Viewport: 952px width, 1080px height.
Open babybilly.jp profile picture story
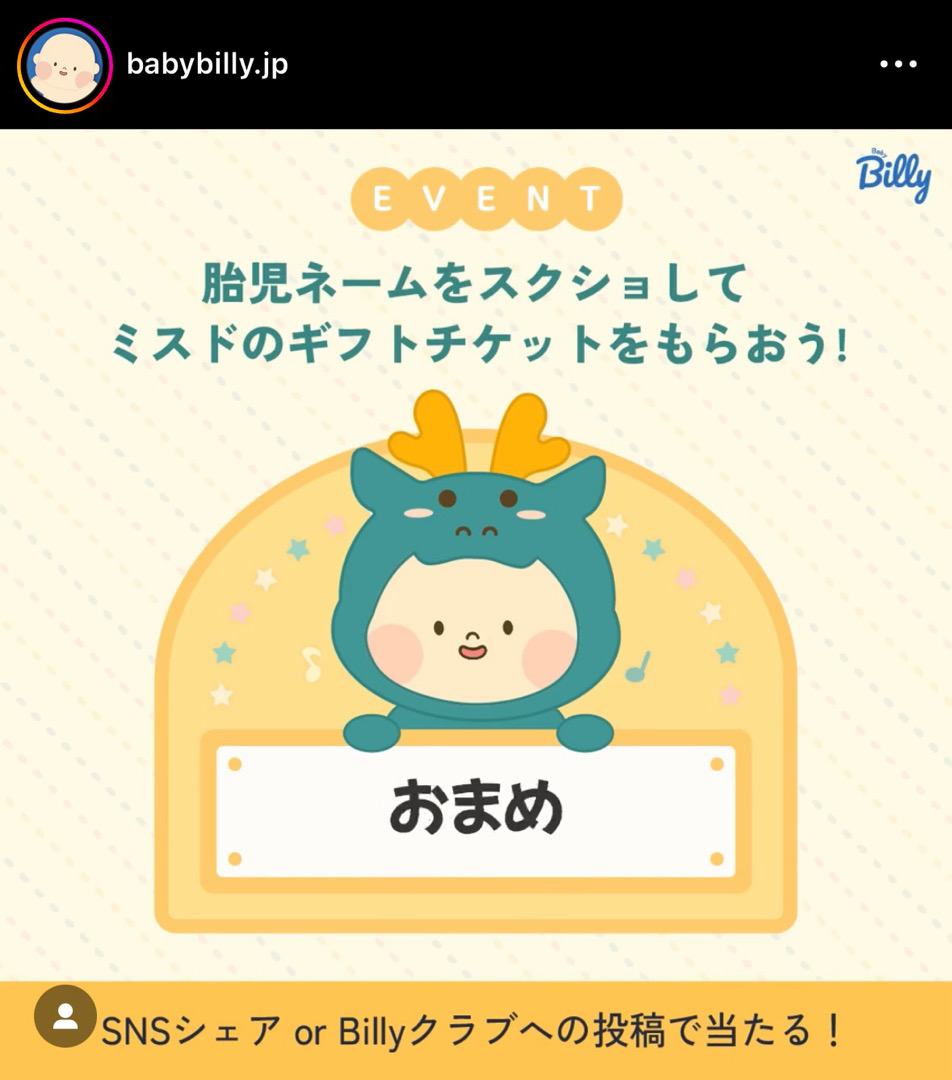click(x=64, y=66)
